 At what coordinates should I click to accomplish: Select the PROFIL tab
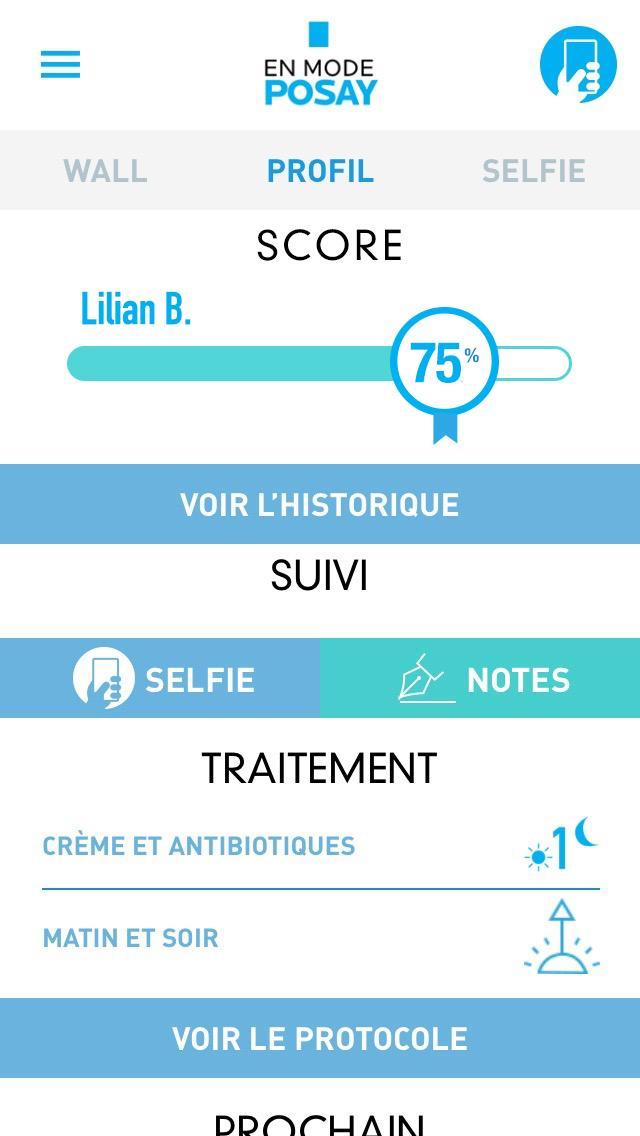point(320,171)
